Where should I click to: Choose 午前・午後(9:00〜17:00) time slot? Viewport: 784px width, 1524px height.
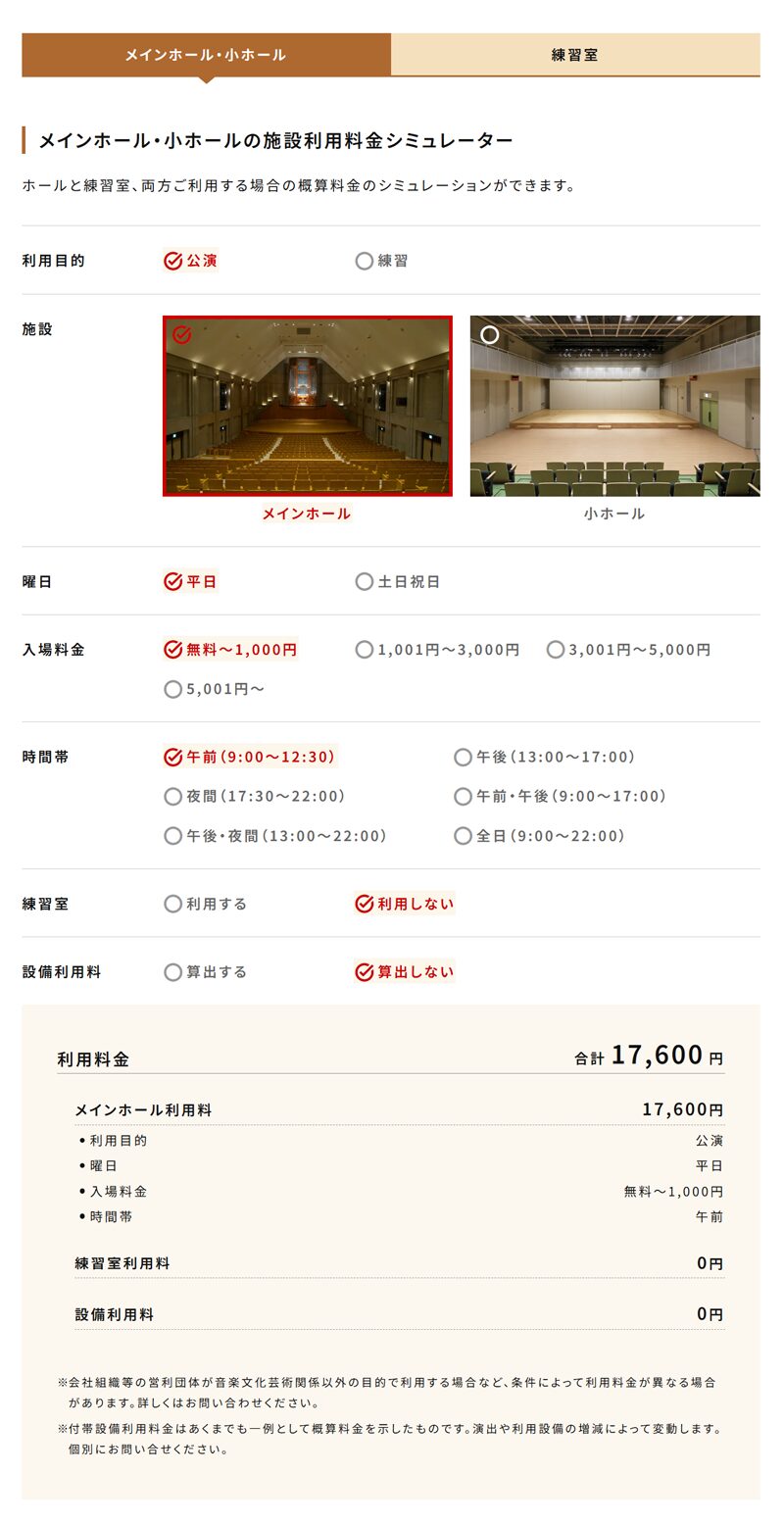[x=560, y=797]
